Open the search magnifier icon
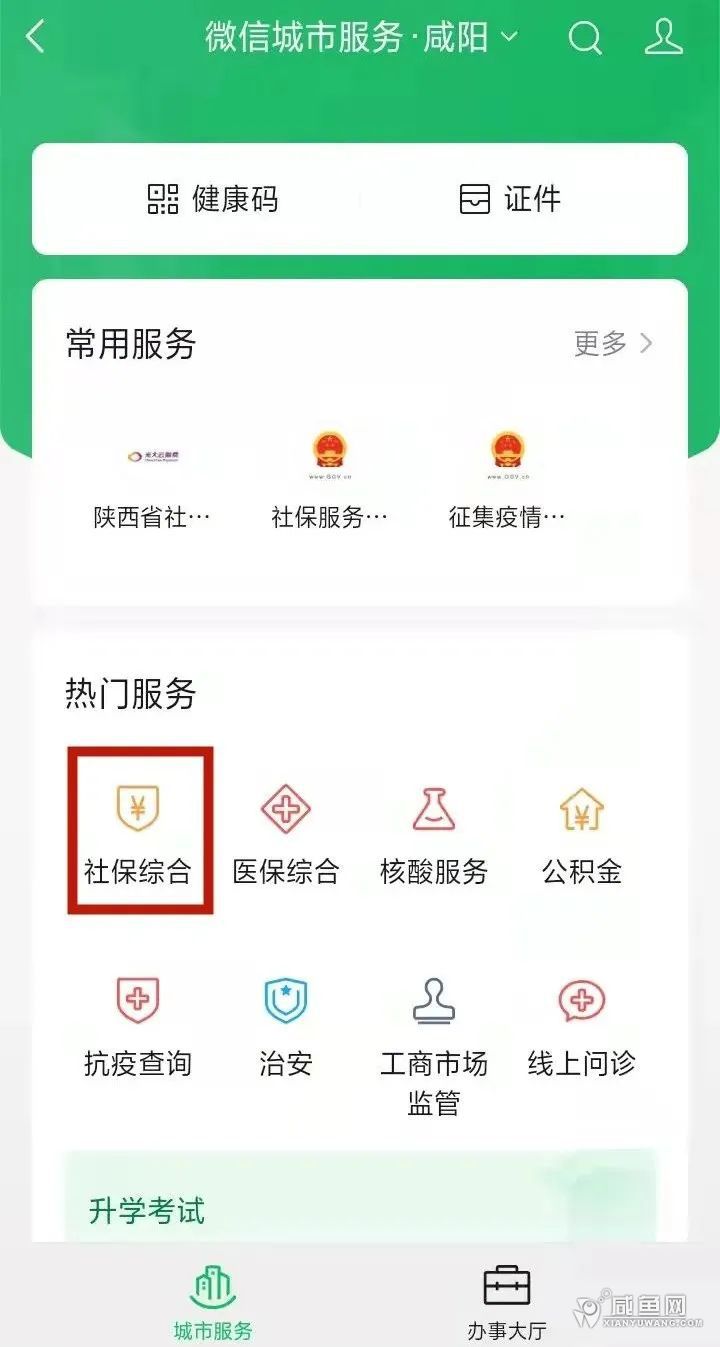Image resolution: width=720 pixels, height=1347 pixels. click(x=585, y=38)
